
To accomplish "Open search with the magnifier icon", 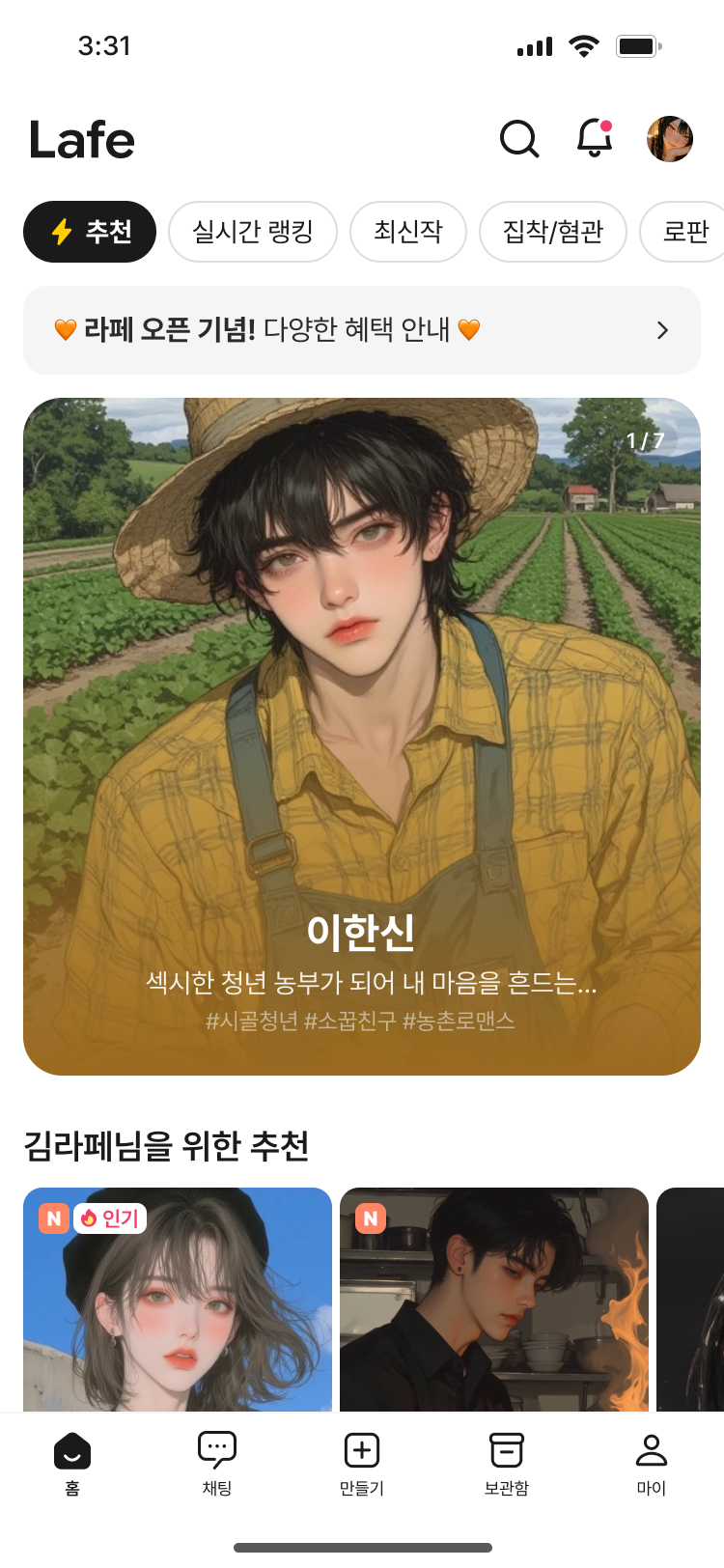I will [520, 139].
